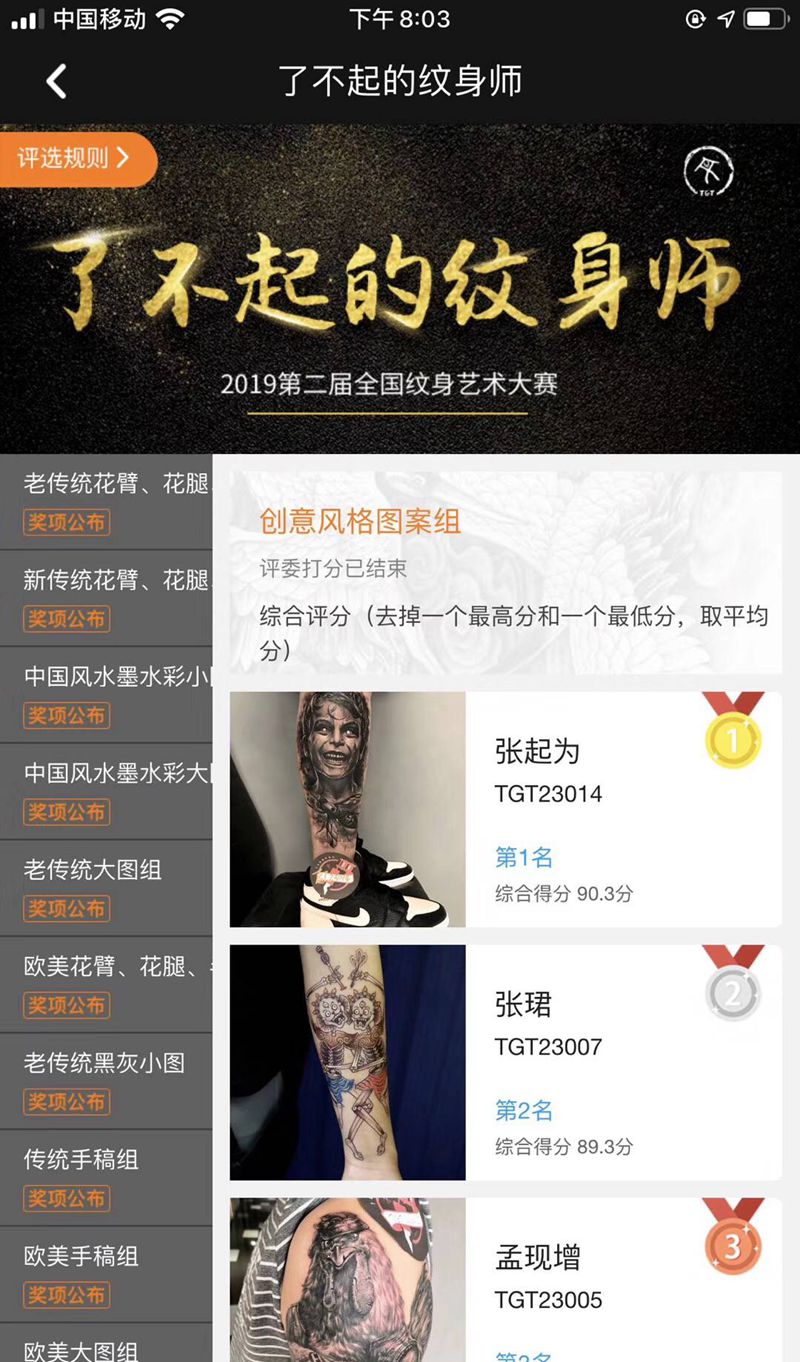This screenshot has height=1362, width=800.
Task: Open 孟现增's entry TGT23005
Action: tap(506, 1280)
